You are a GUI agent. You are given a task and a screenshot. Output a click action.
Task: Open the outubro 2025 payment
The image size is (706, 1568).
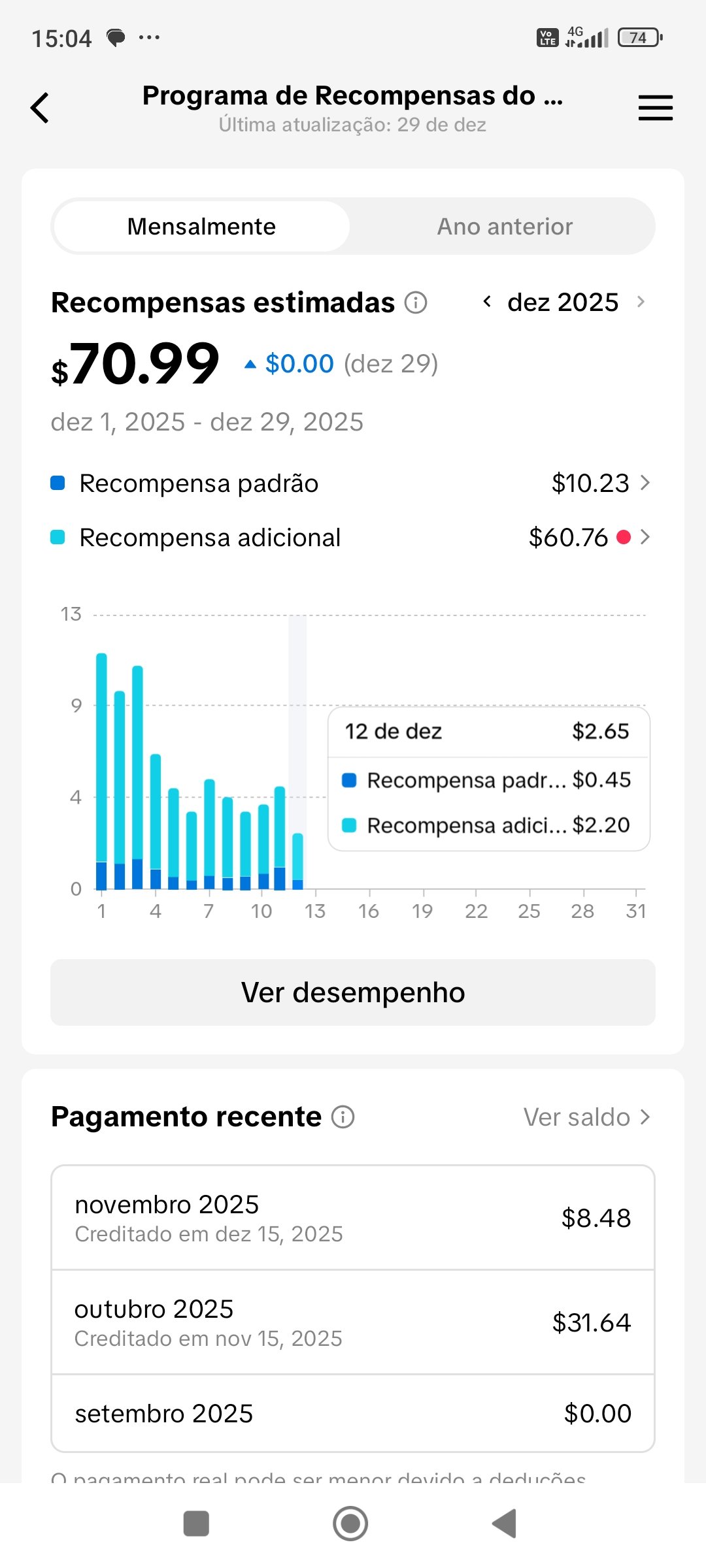click(353, 1322)
